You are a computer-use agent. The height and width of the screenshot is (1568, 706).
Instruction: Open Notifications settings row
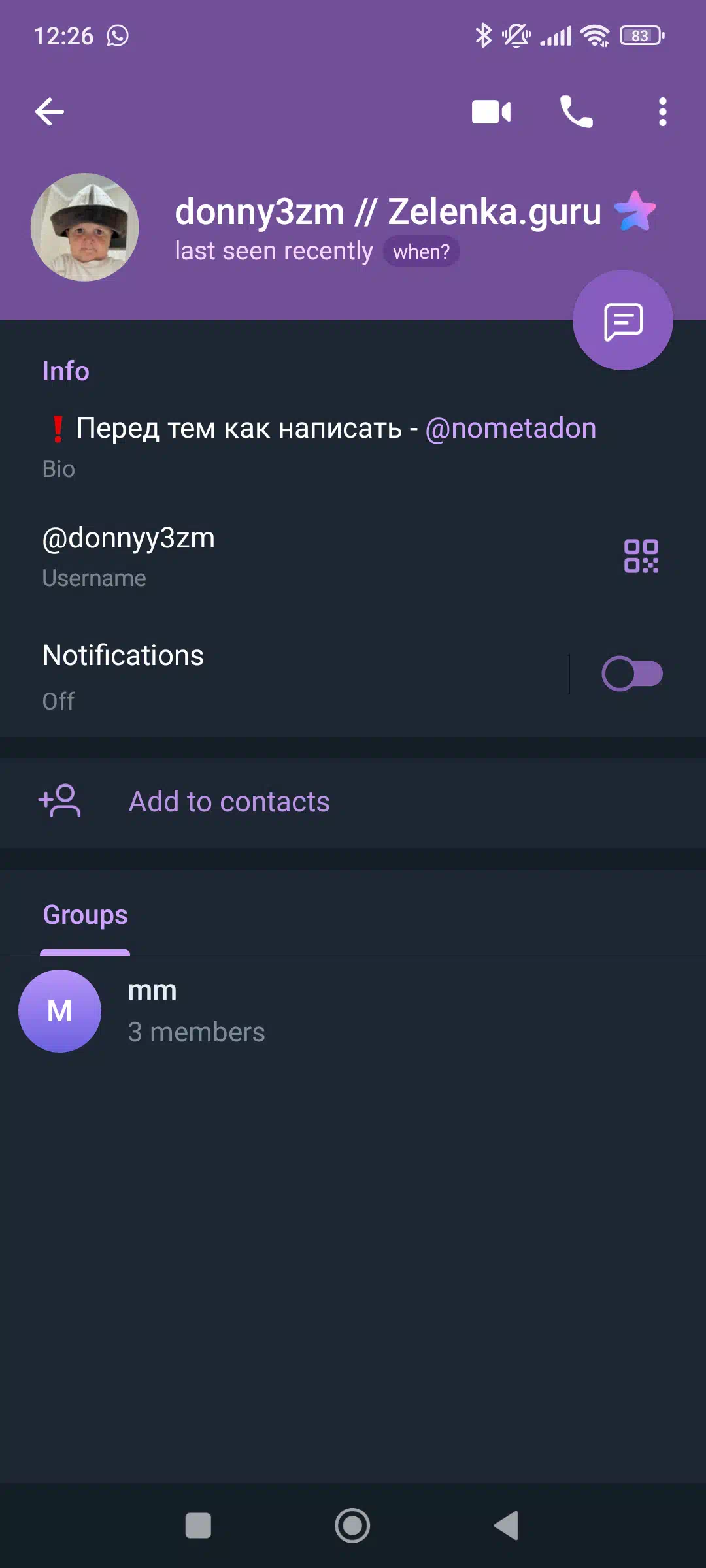point(284,676)
